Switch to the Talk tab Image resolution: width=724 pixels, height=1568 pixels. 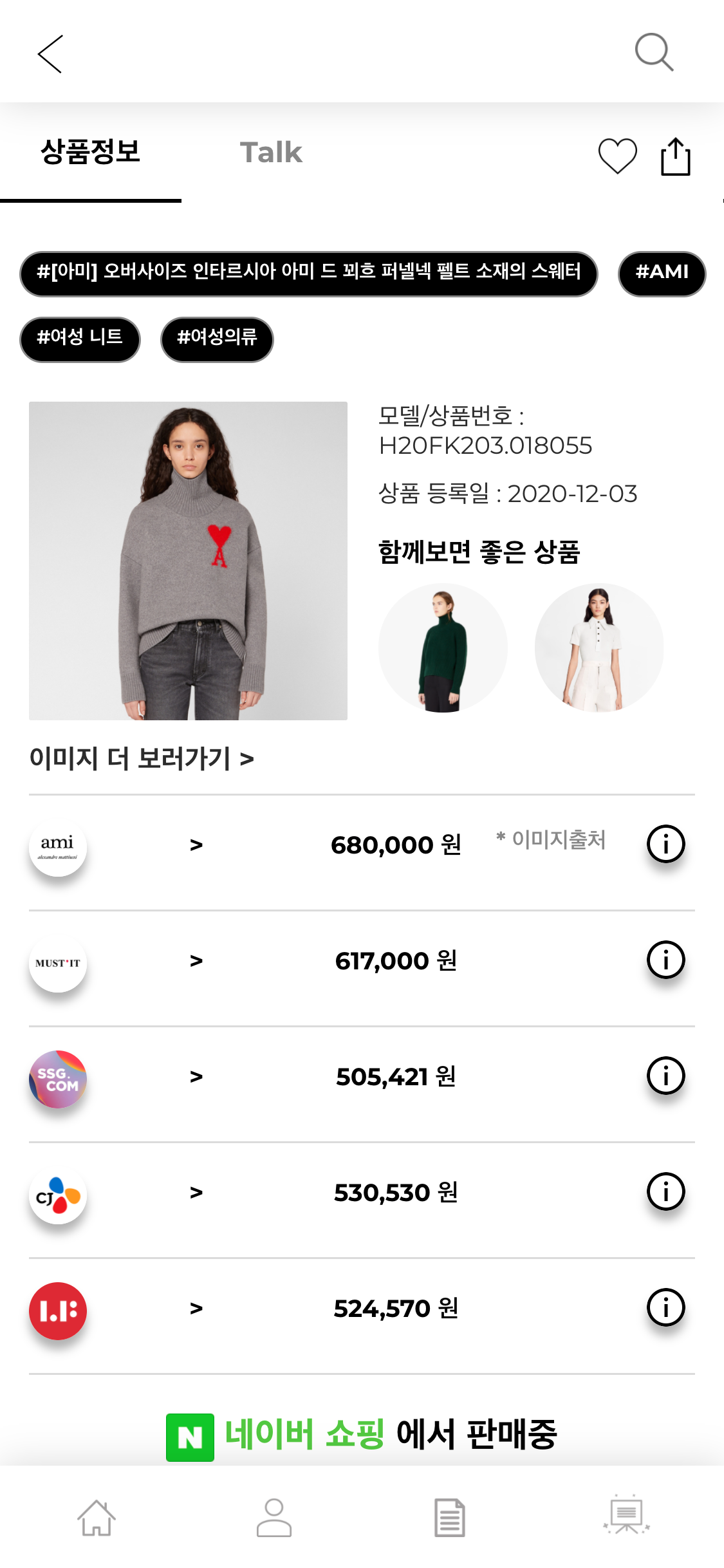271,153
